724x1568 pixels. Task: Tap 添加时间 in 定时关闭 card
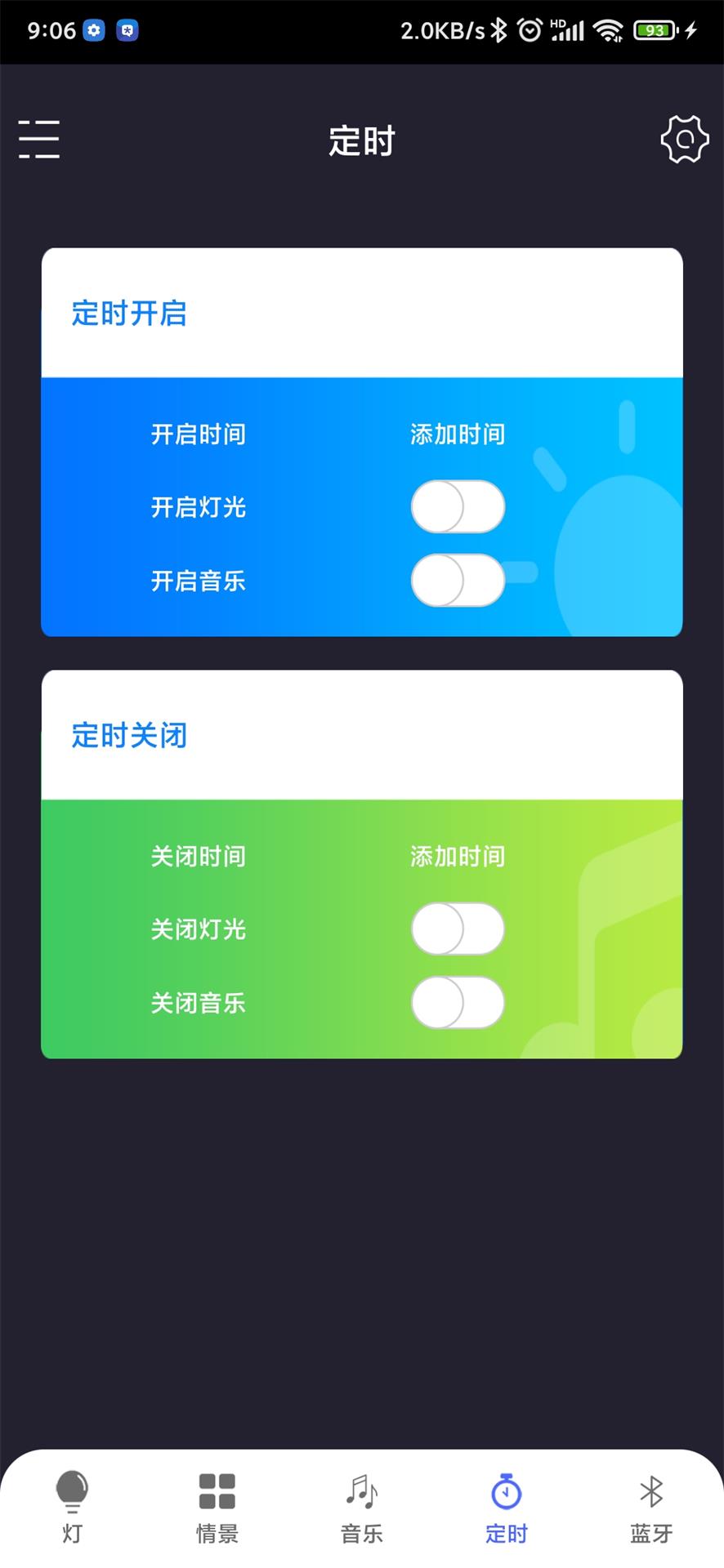pos(458,857)
